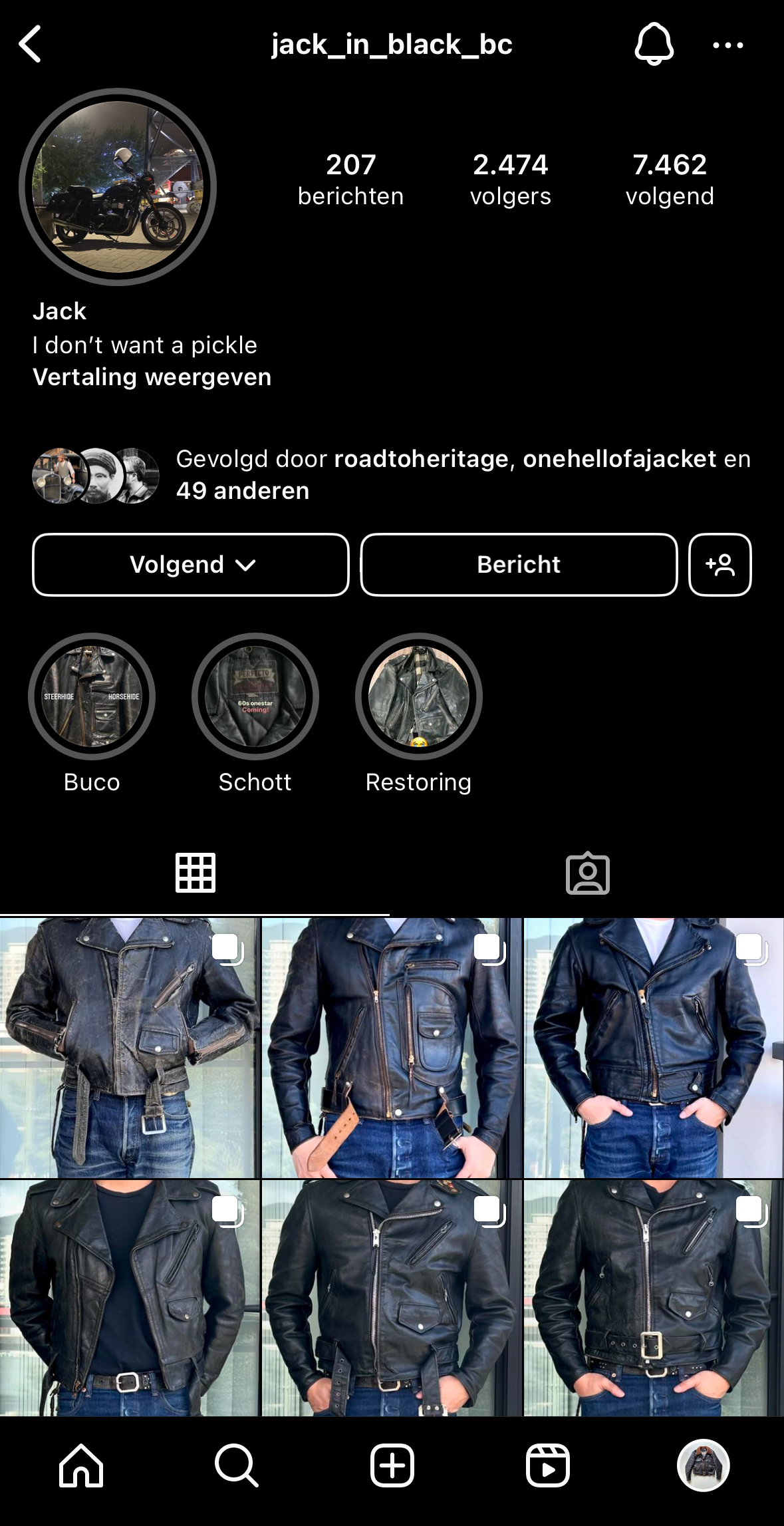Send a message via the Bericht button
Viewport: 784px width, 1526px height.
pyautogui.click(x=519, y=565)
